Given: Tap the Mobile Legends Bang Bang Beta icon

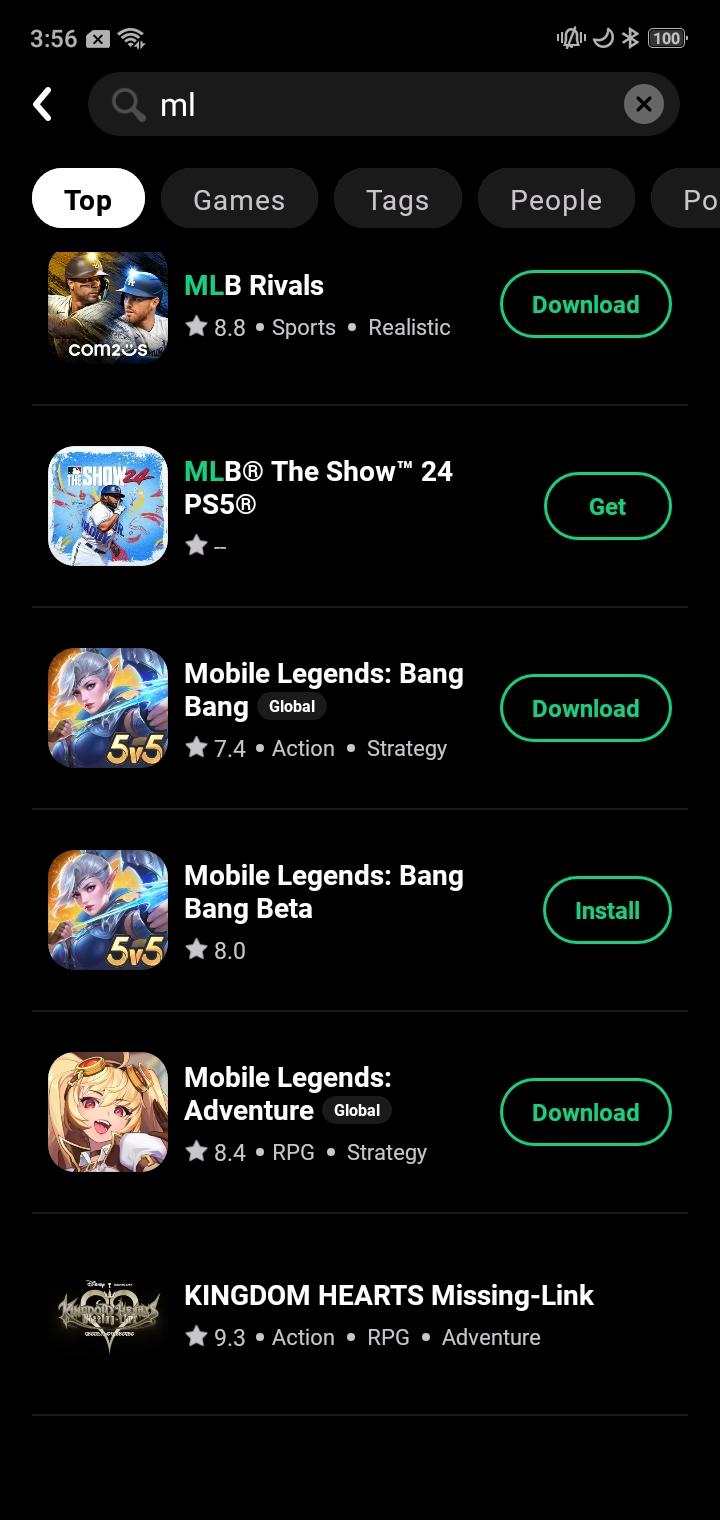Looking at the screenshot, I should tap(107, 910).
